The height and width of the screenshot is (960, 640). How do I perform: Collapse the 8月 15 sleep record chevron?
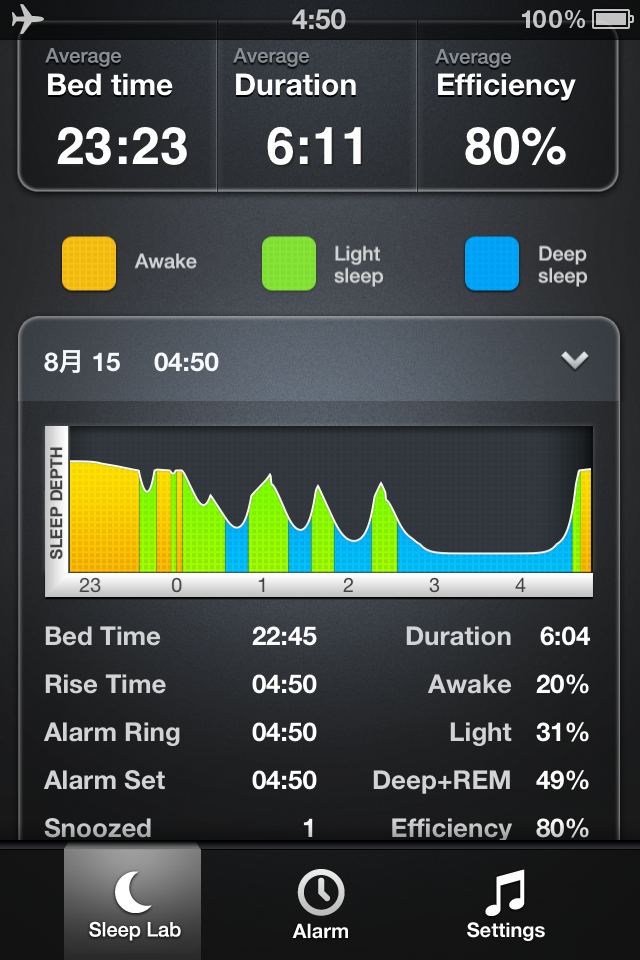[574, 361]
